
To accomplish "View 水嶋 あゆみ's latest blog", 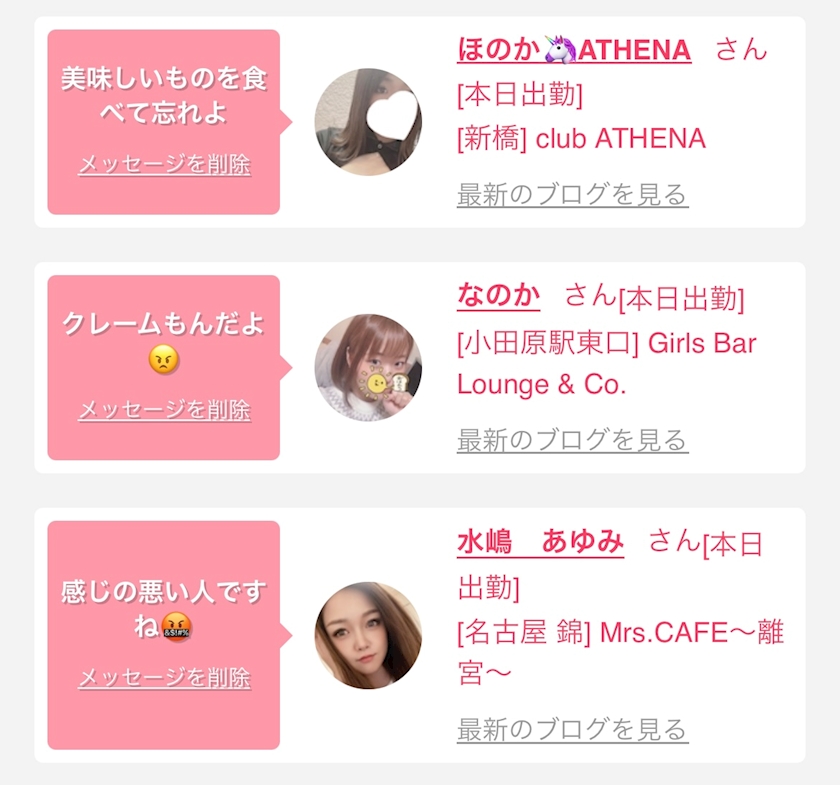I will [x=572, y=729].
